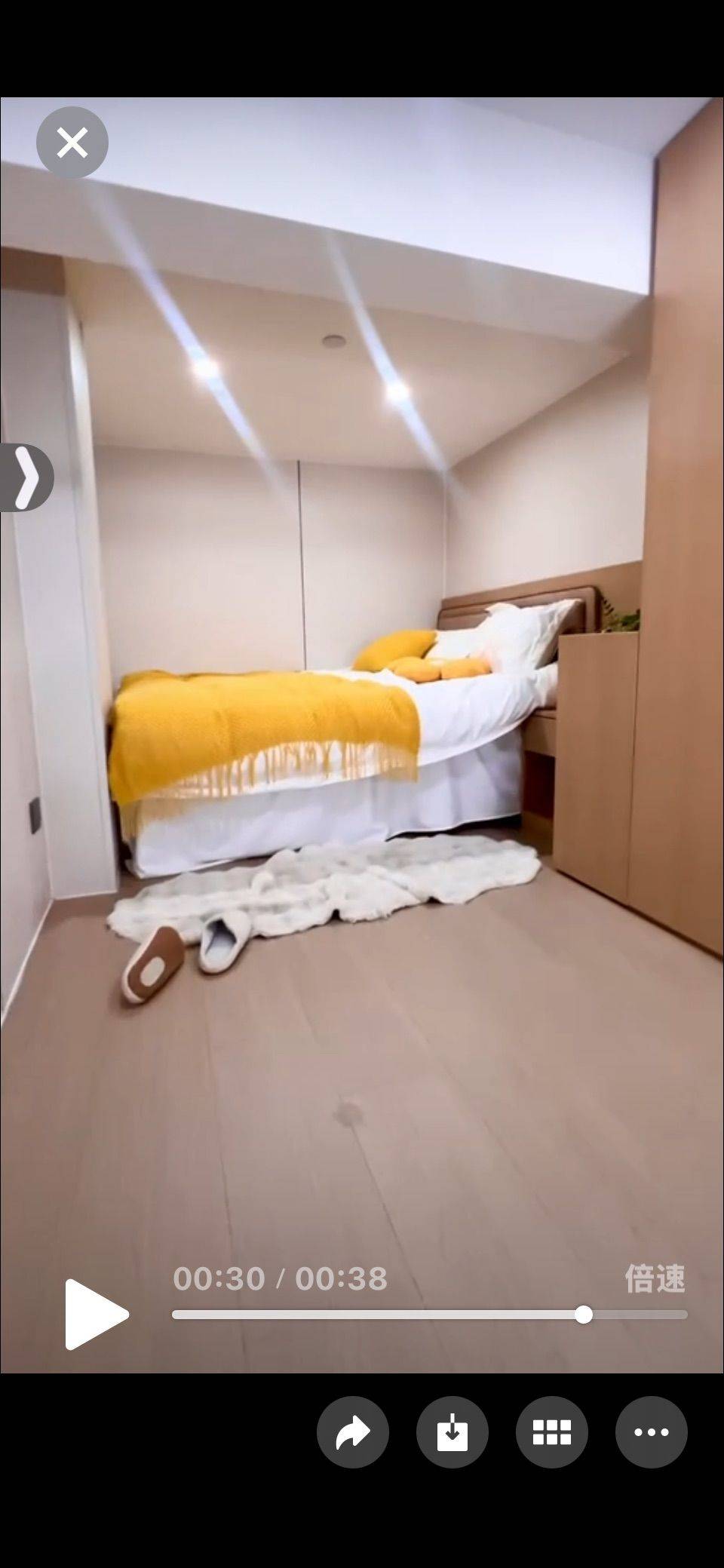724x1568 pixels.
Task: Tap the video progress slider
Action: pos(429,1315)
